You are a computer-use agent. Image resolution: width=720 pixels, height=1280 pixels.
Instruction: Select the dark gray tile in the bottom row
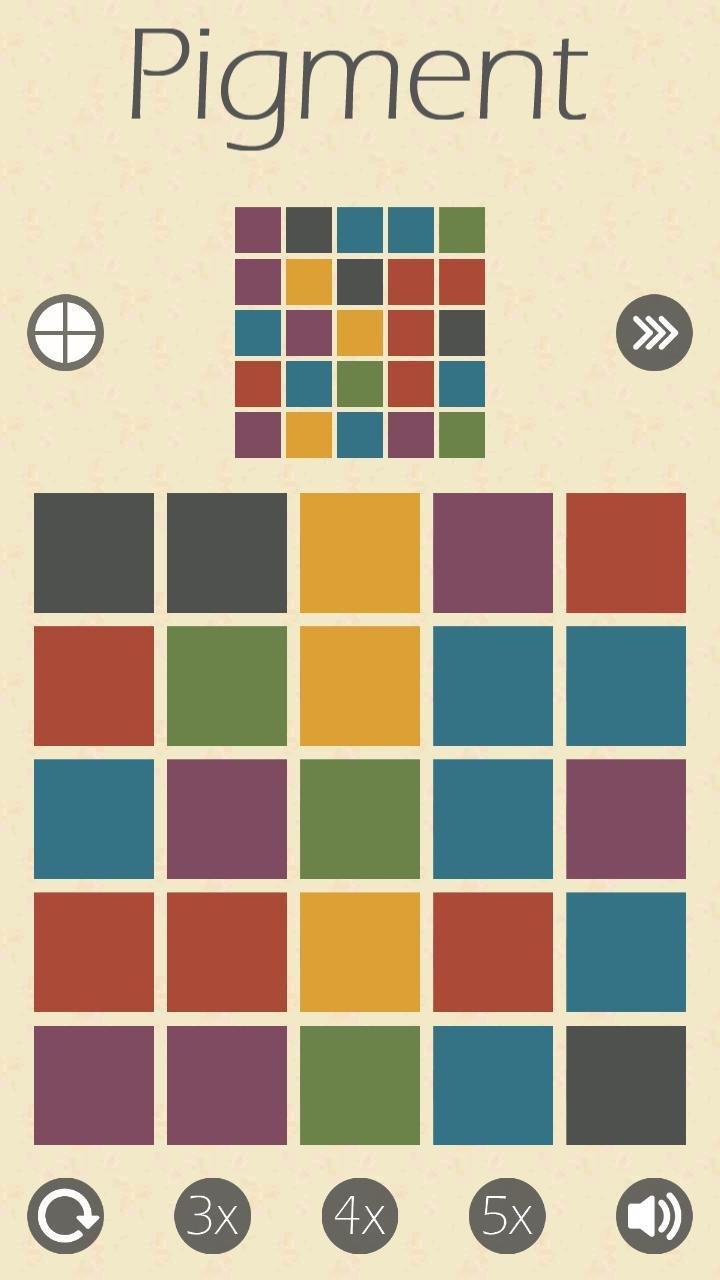pos(626,1085)
